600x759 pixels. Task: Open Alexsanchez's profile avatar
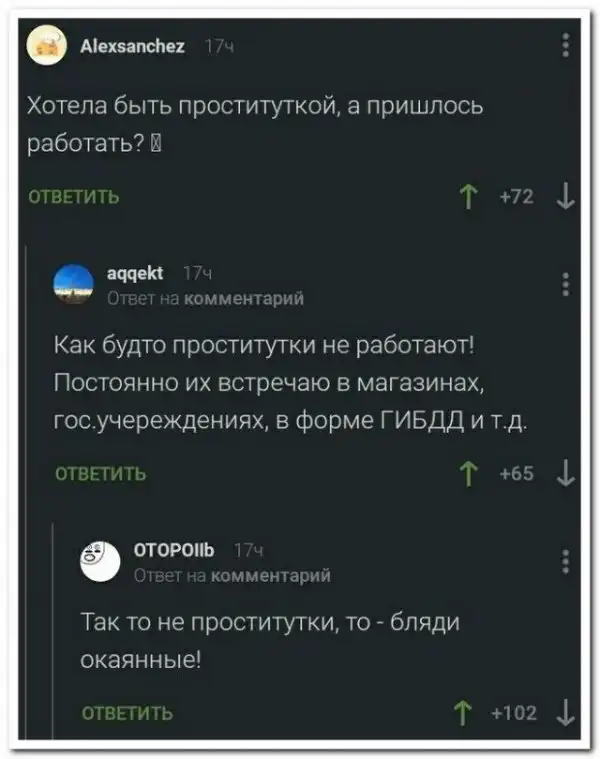44,46
